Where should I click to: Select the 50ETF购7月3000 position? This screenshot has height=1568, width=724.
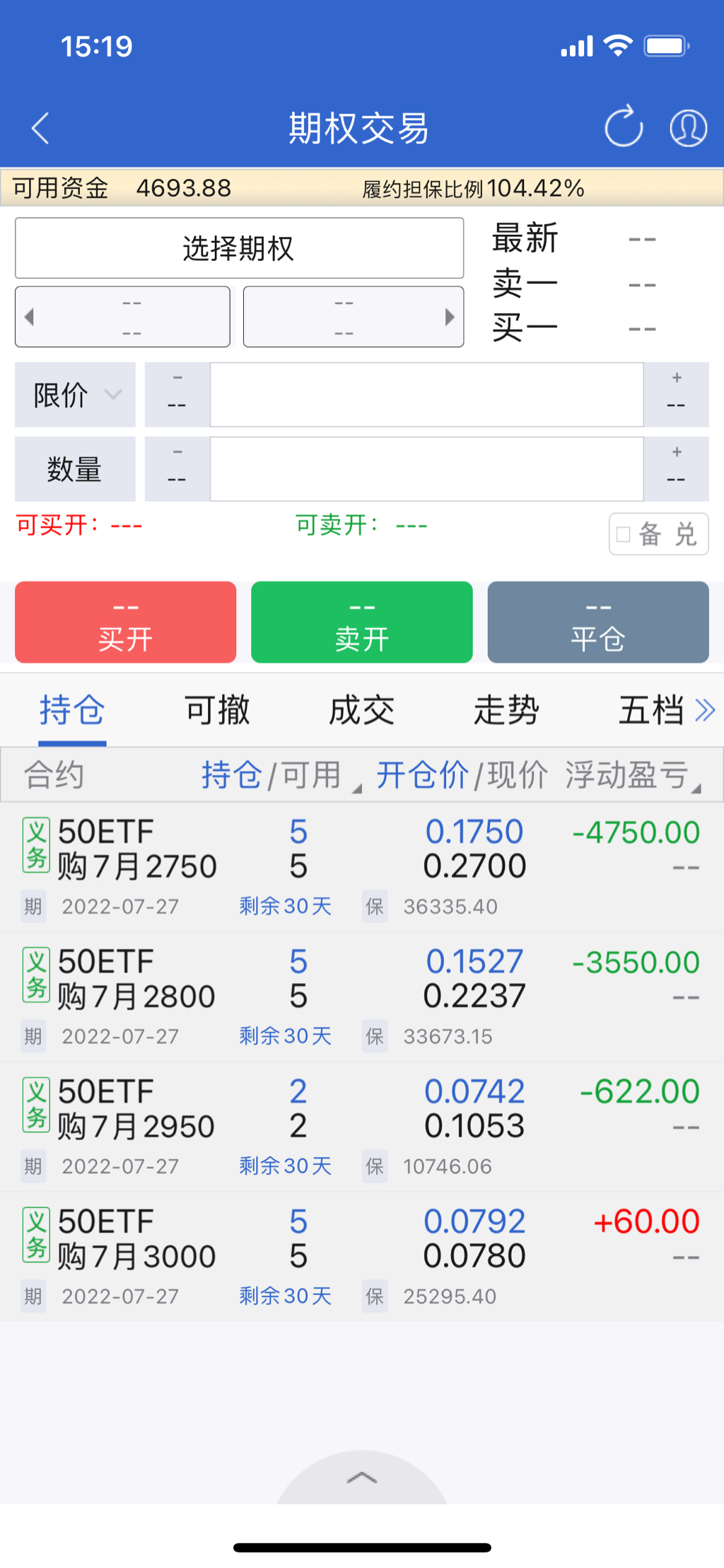pos(137,1240)
